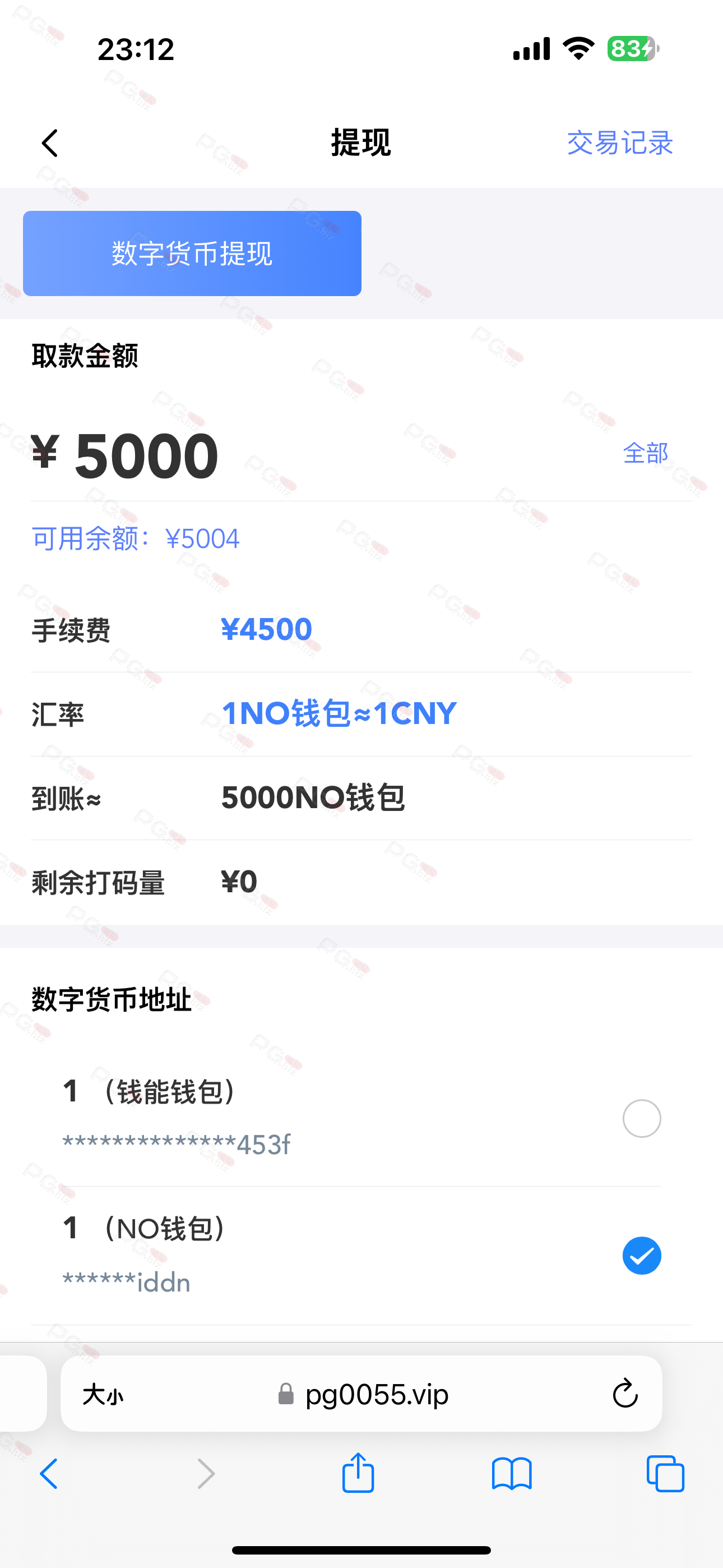Image resolution: width=723 pixels, height=1568 pixels.
Task: Go back in Safari browser history
Action: click(49, 1474)
